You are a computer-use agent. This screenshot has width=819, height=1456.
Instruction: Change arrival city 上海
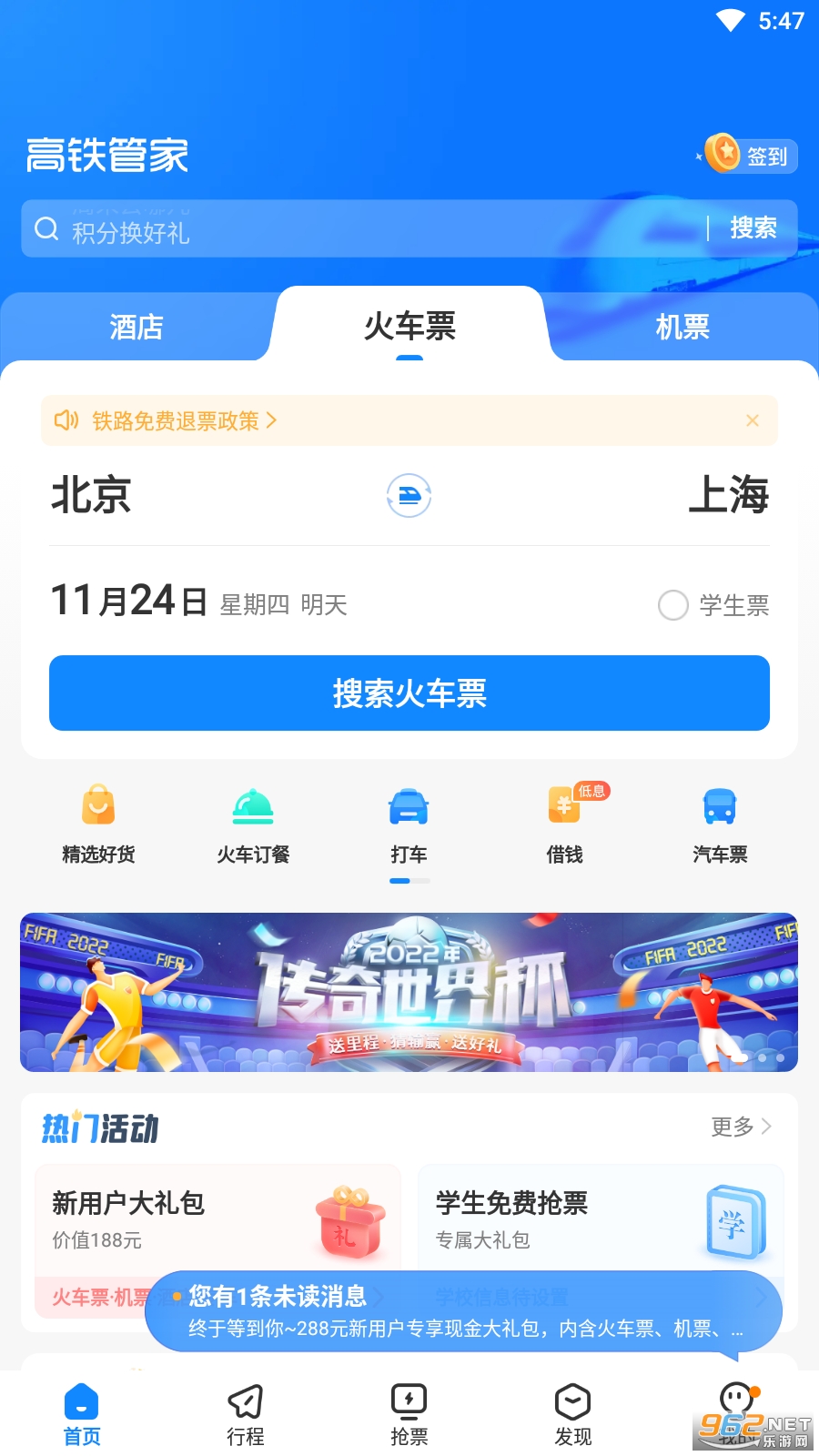tap(728, 496)
